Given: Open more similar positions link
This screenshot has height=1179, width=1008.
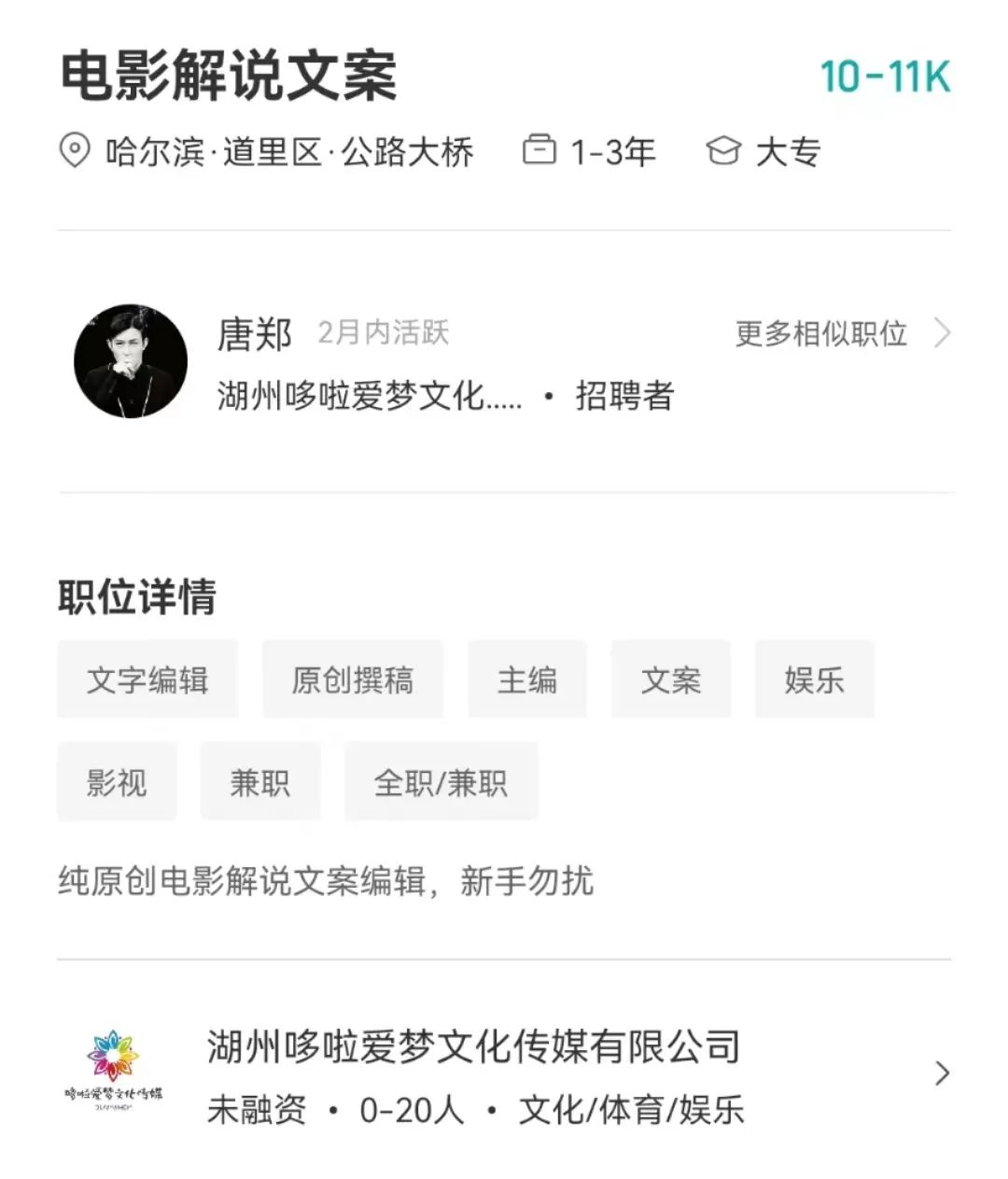Looking at the screenshot, I should pos(843,333).
